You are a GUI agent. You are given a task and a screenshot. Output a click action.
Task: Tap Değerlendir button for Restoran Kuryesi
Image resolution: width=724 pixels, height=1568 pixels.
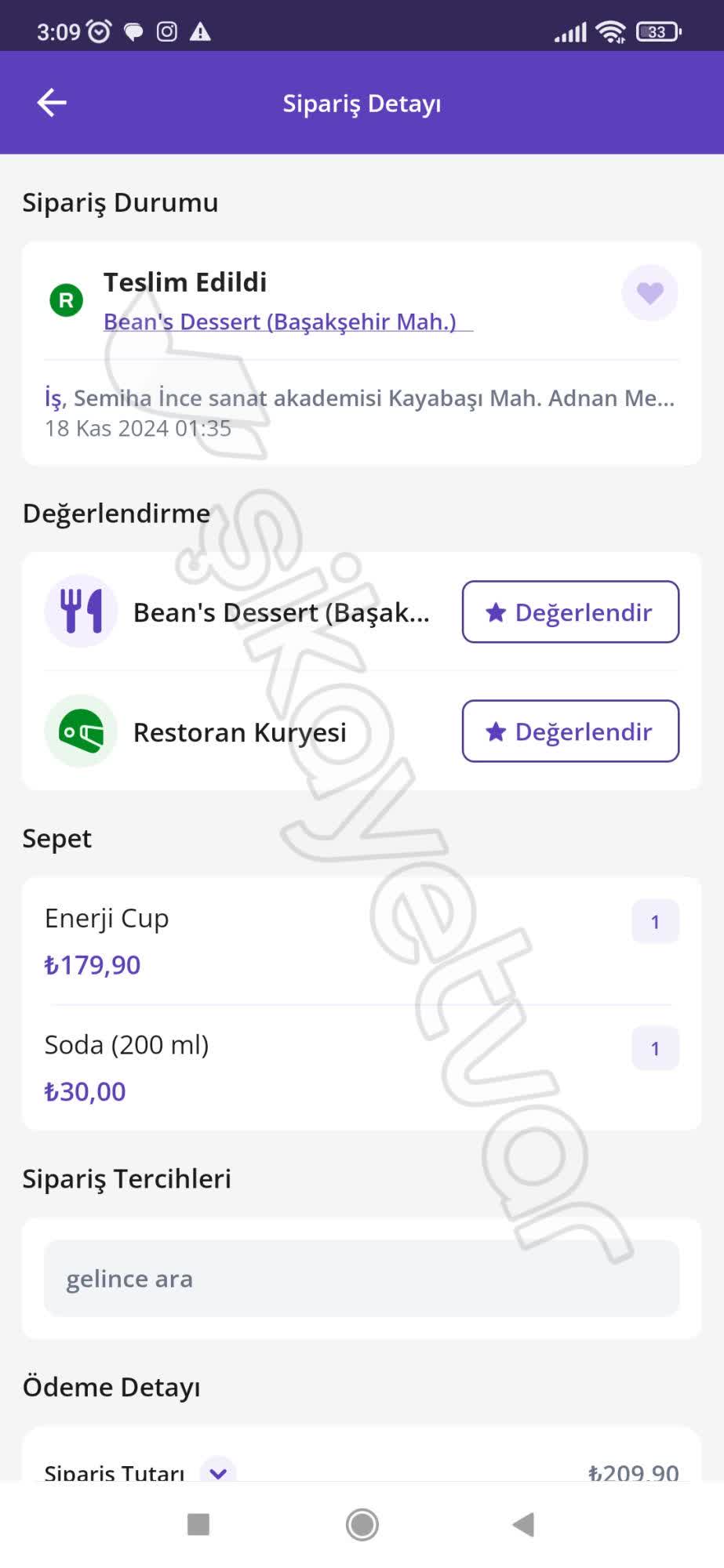pos(571,731)
